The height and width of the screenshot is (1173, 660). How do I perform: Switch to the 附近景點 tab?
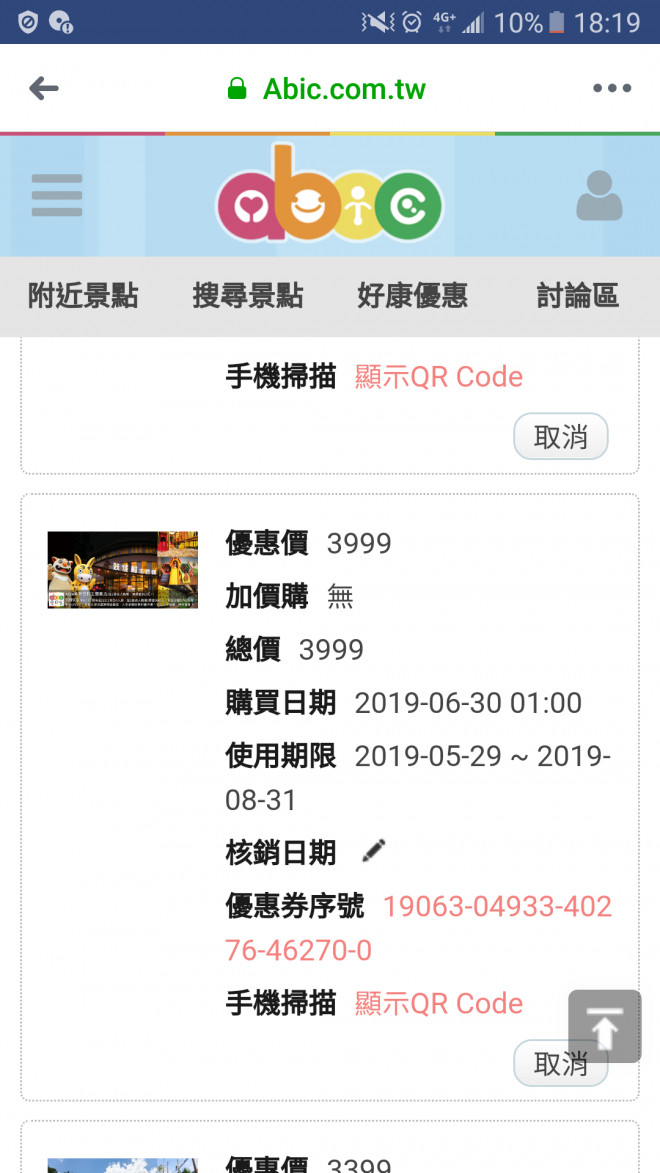[83, 296]
